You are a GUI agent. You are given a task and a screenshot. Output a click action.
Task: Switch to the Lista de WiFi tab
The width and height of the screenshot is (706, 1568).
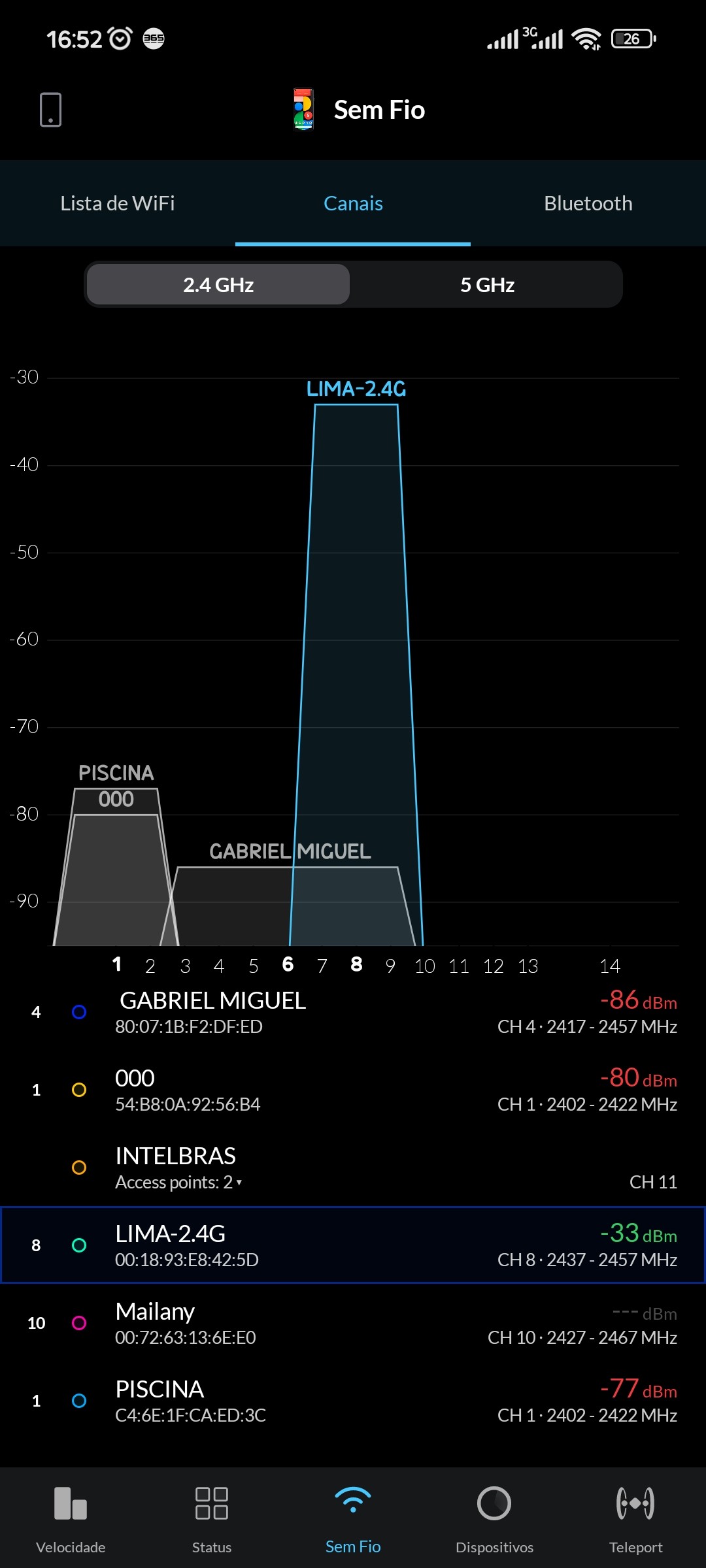[118, 203]
